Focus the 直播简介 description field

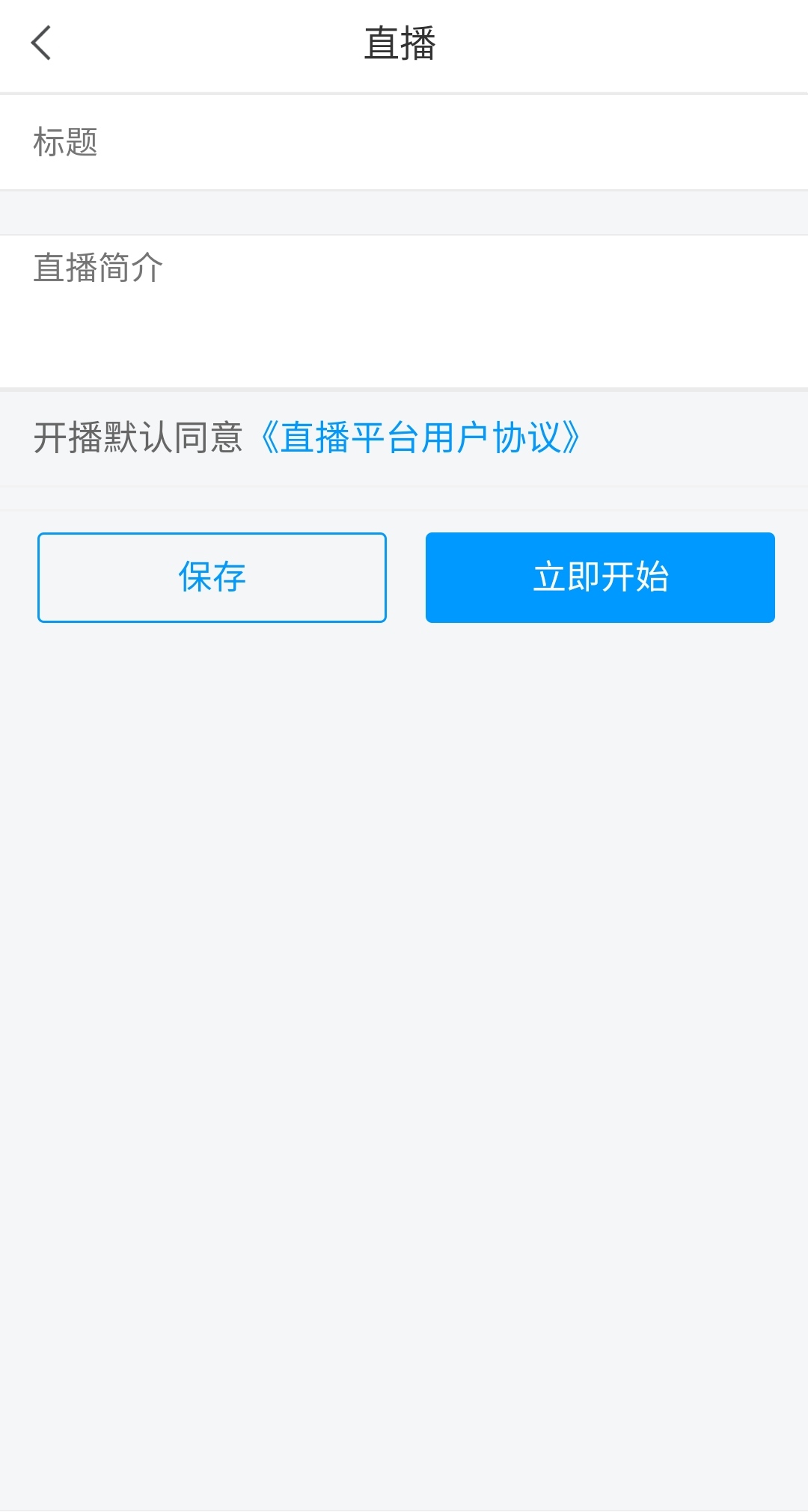(404, 312)
